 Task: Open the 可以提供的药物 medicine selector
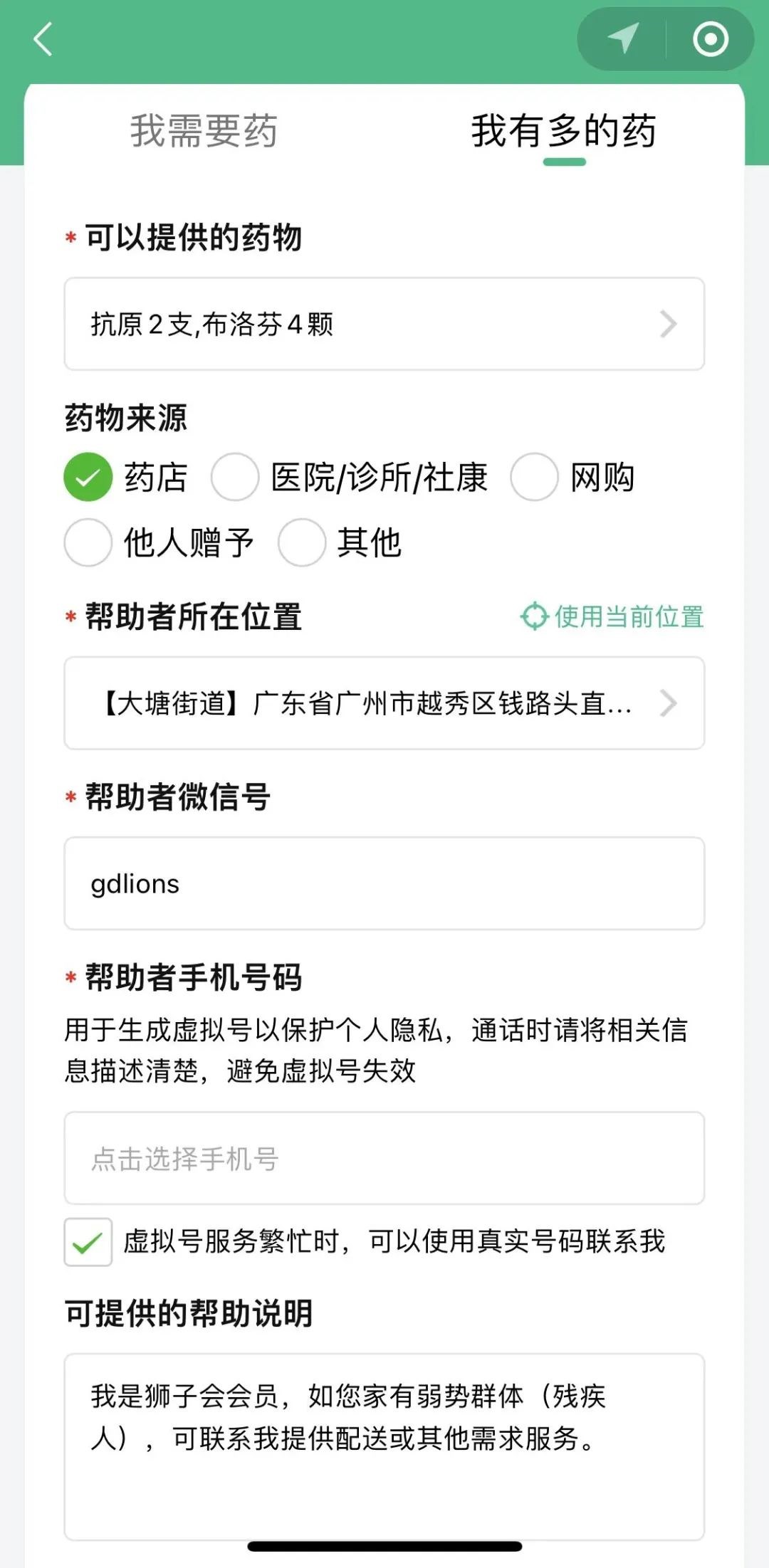tap(384, 325)
